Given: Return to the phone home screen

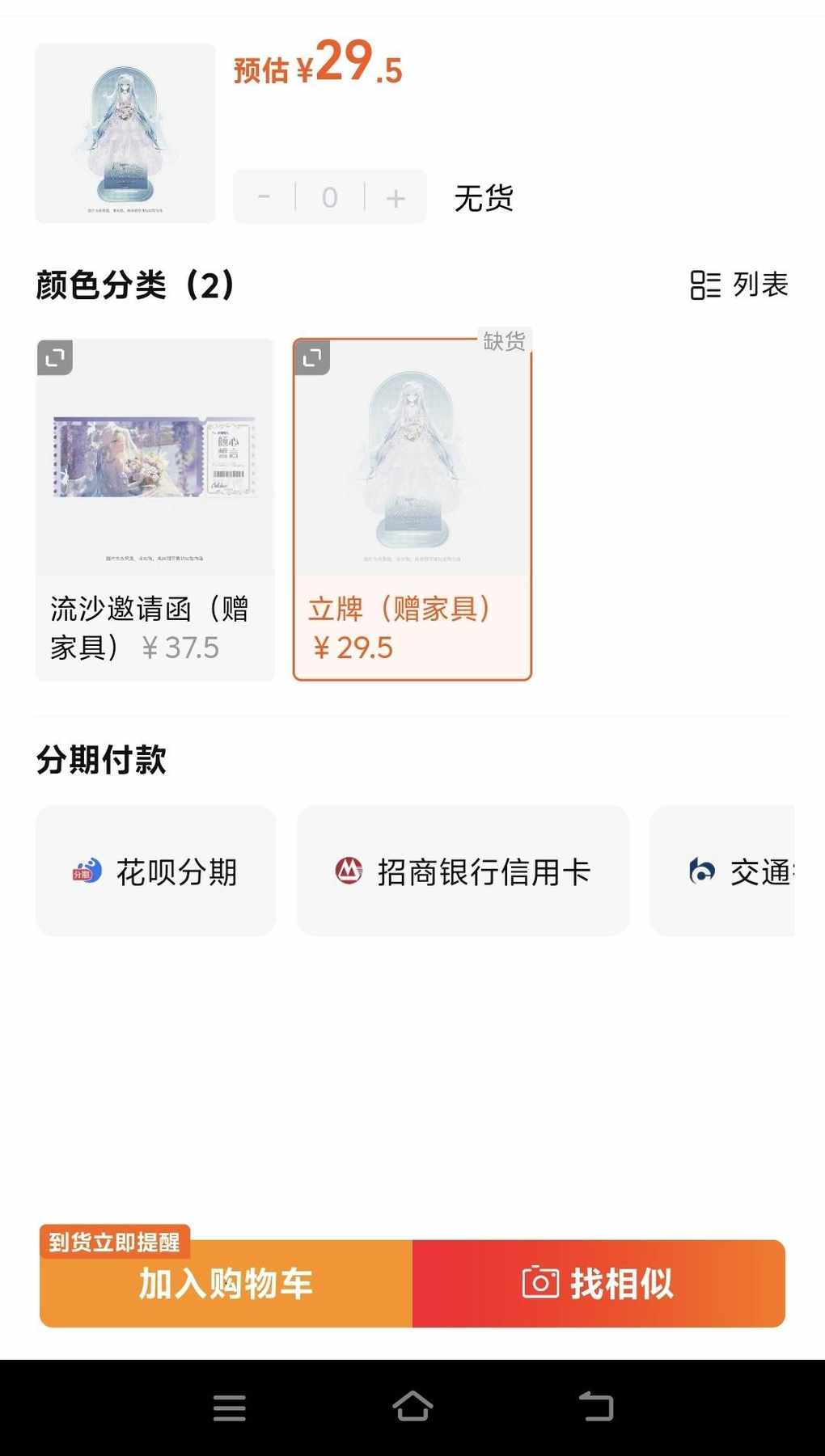Looking at the screenshot, I should [x=412, y=1407].
